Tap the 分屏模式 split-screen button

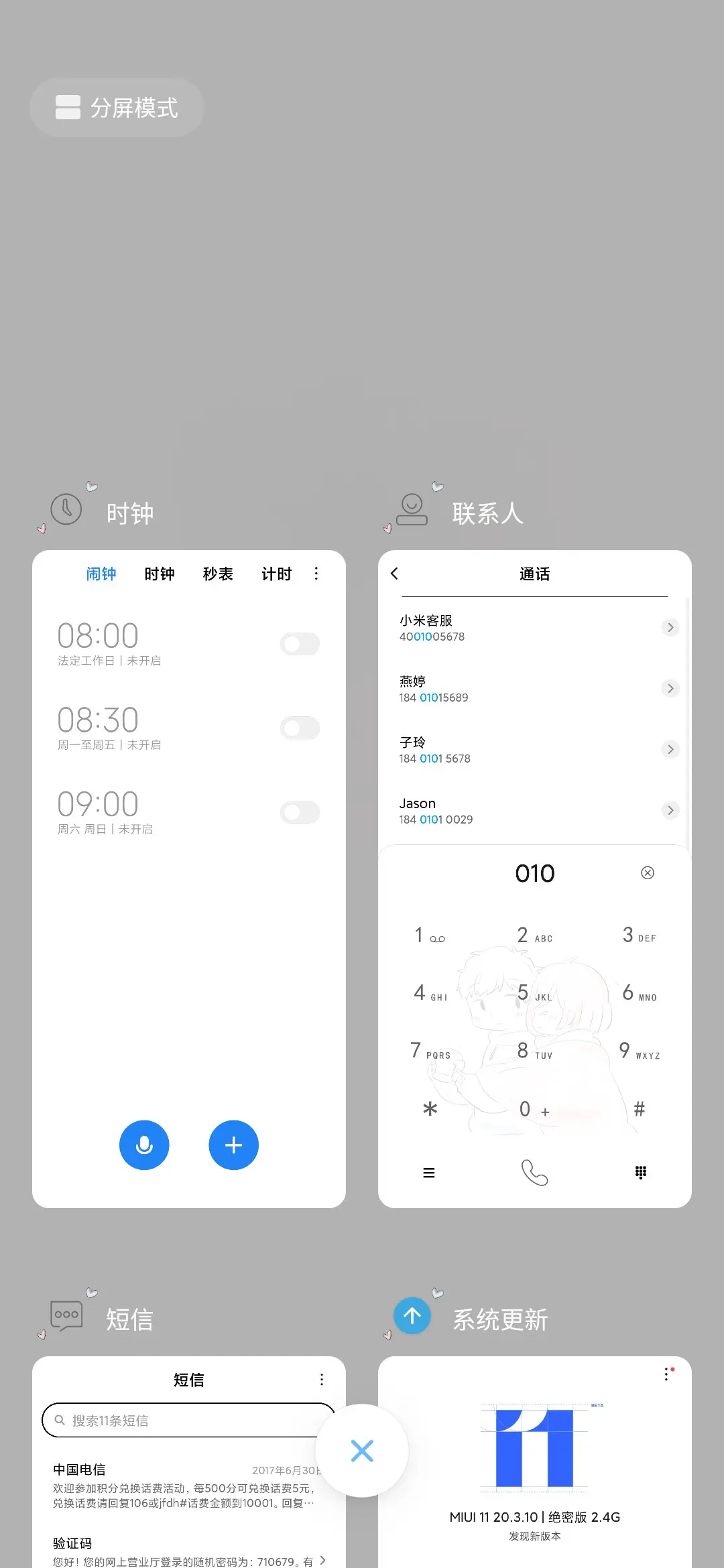click(x=117, y=107)
